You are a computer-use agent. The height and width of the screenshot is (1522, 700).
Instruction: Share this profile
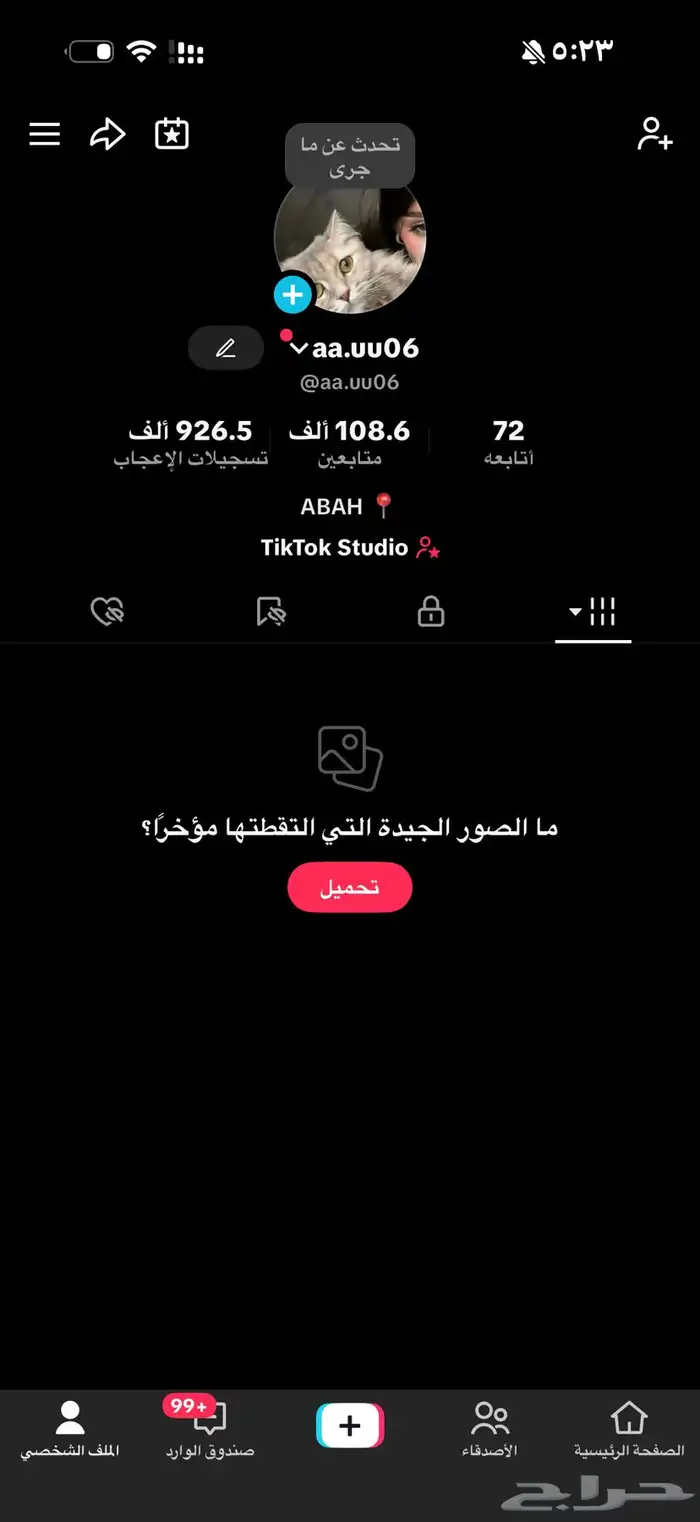pos(108,135)
